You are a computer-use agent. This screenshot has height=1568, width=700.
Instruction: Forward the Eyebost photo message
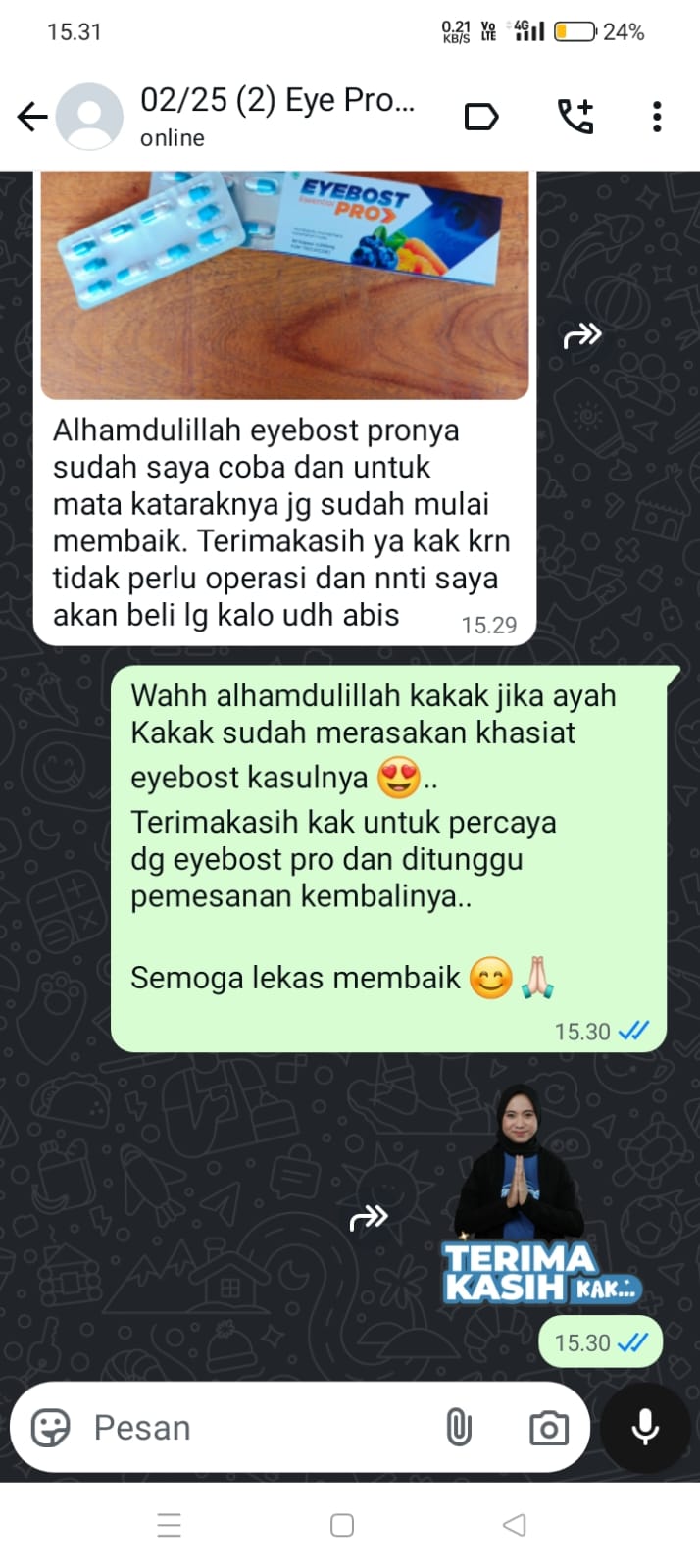(x=581, y=336)
